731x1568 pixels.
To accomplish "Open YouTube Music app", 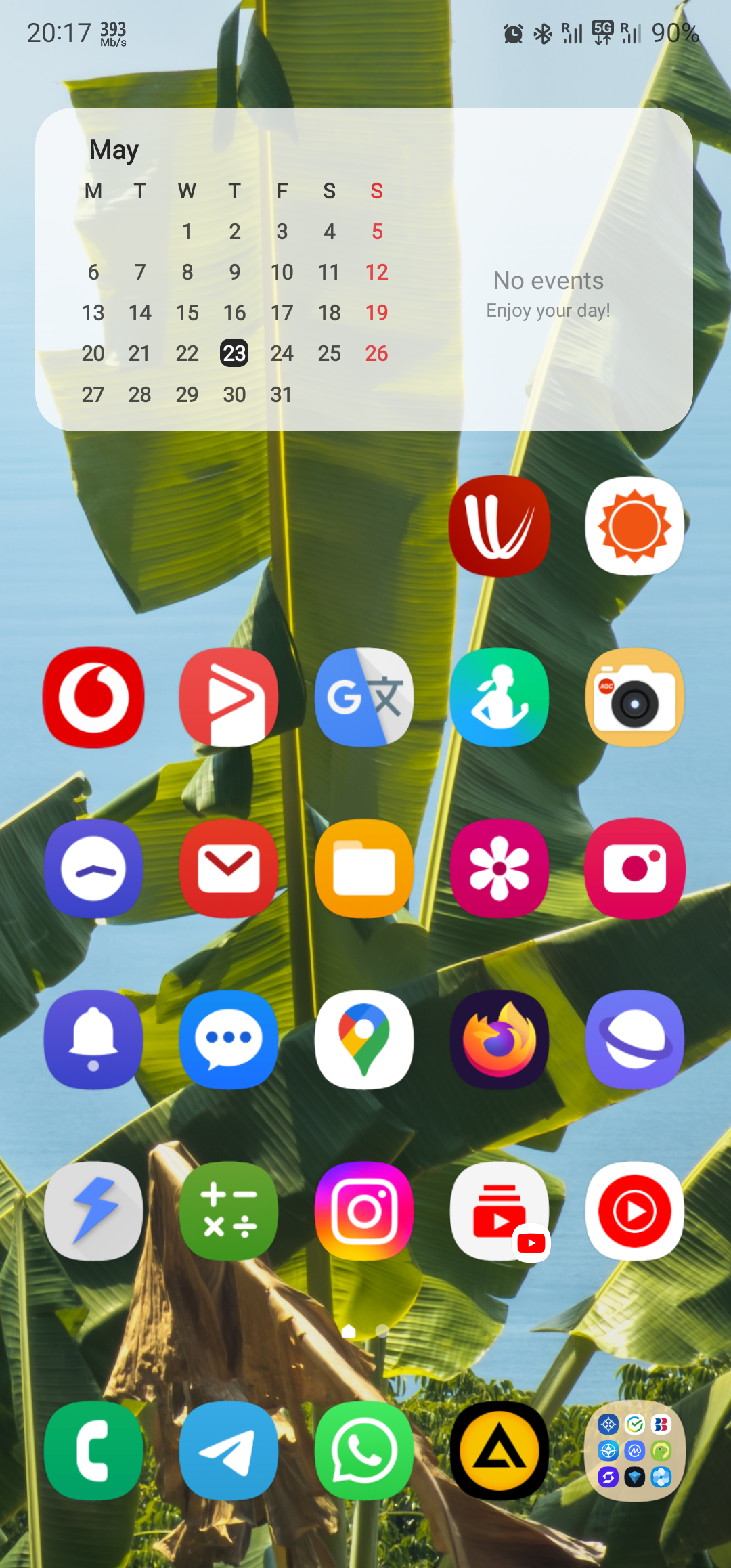I will (635, 1211).
